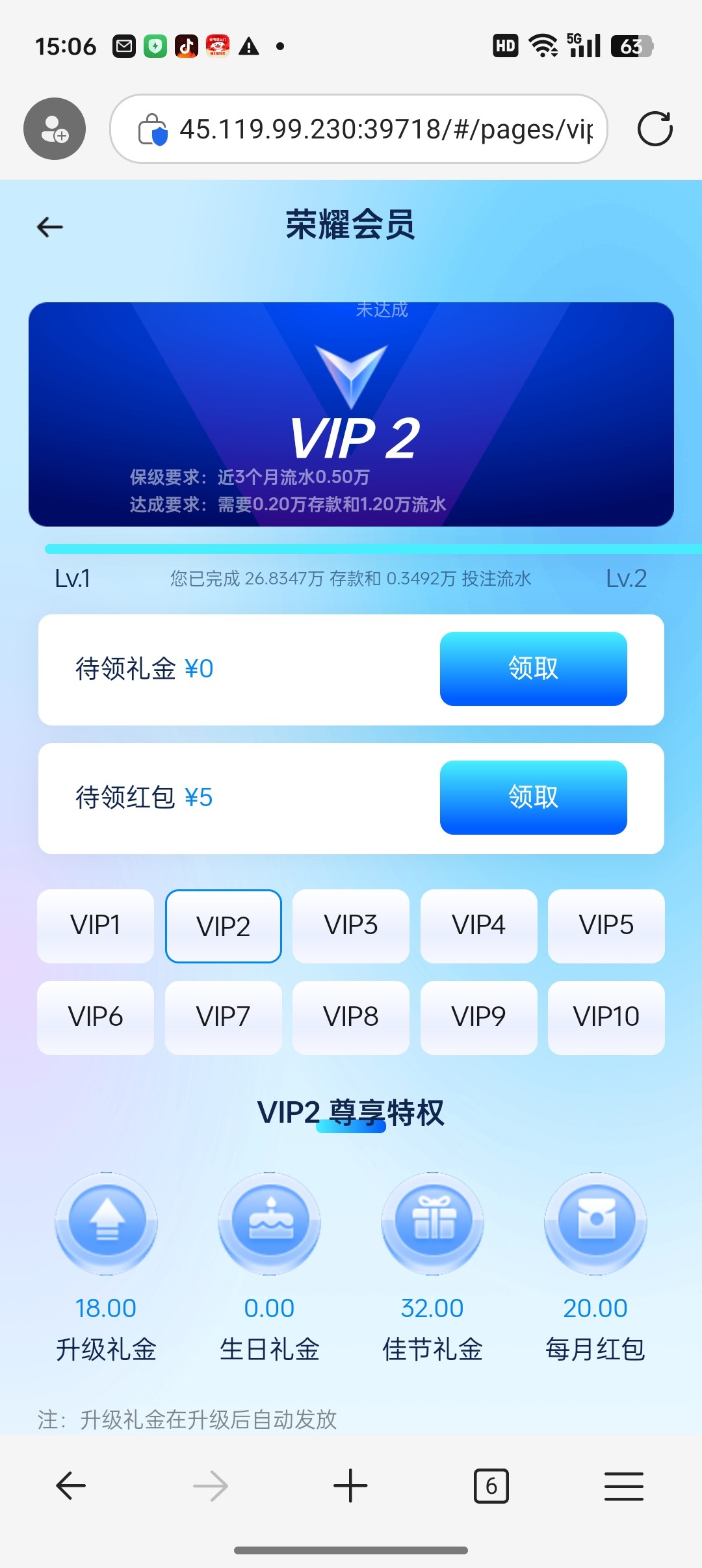Switch to VIP4 level
This screenshot has width=702, height=1568.
pyautogui.click(x=478, y=926)
